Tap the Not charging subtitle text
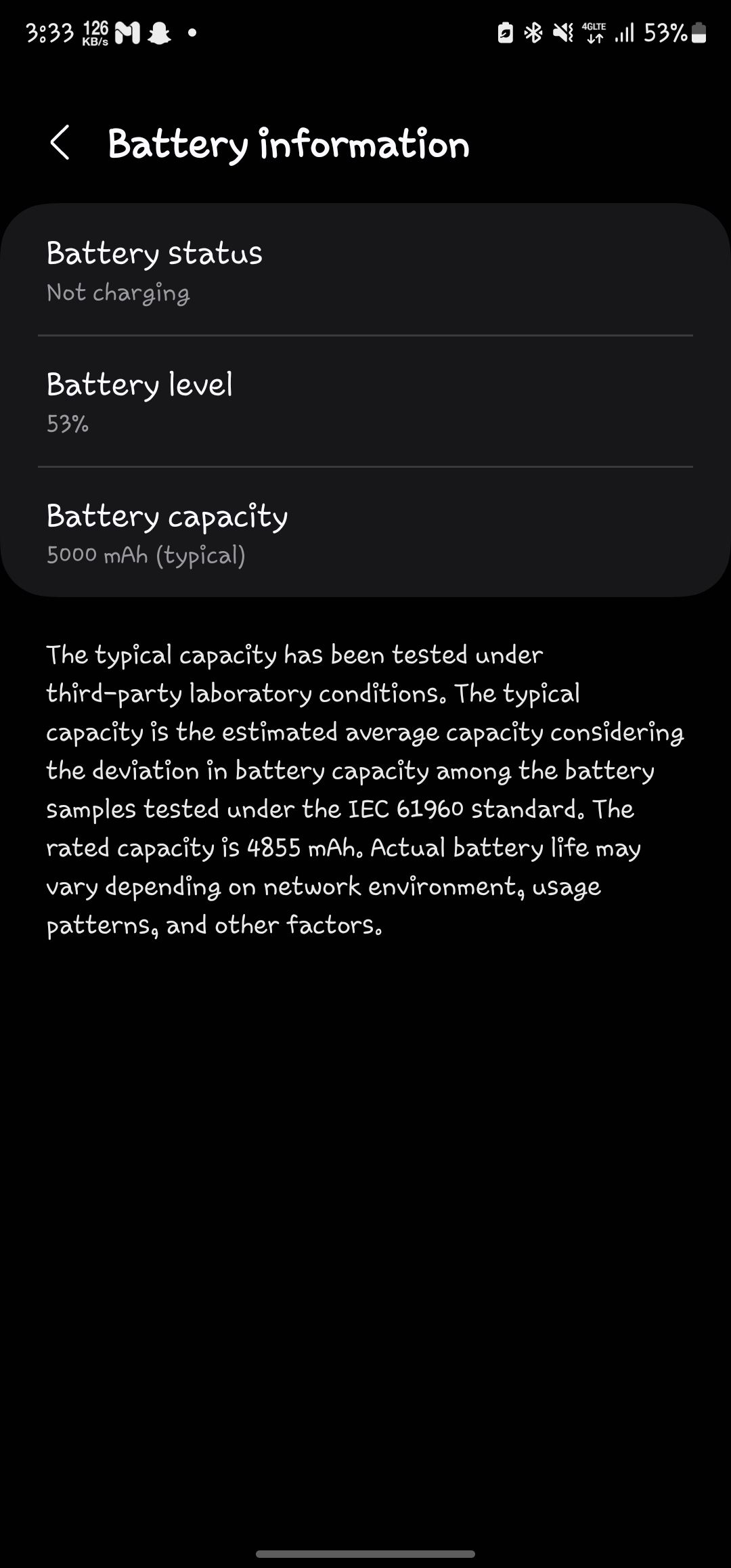Viewport: 731px width, 1568px height. 118,292
